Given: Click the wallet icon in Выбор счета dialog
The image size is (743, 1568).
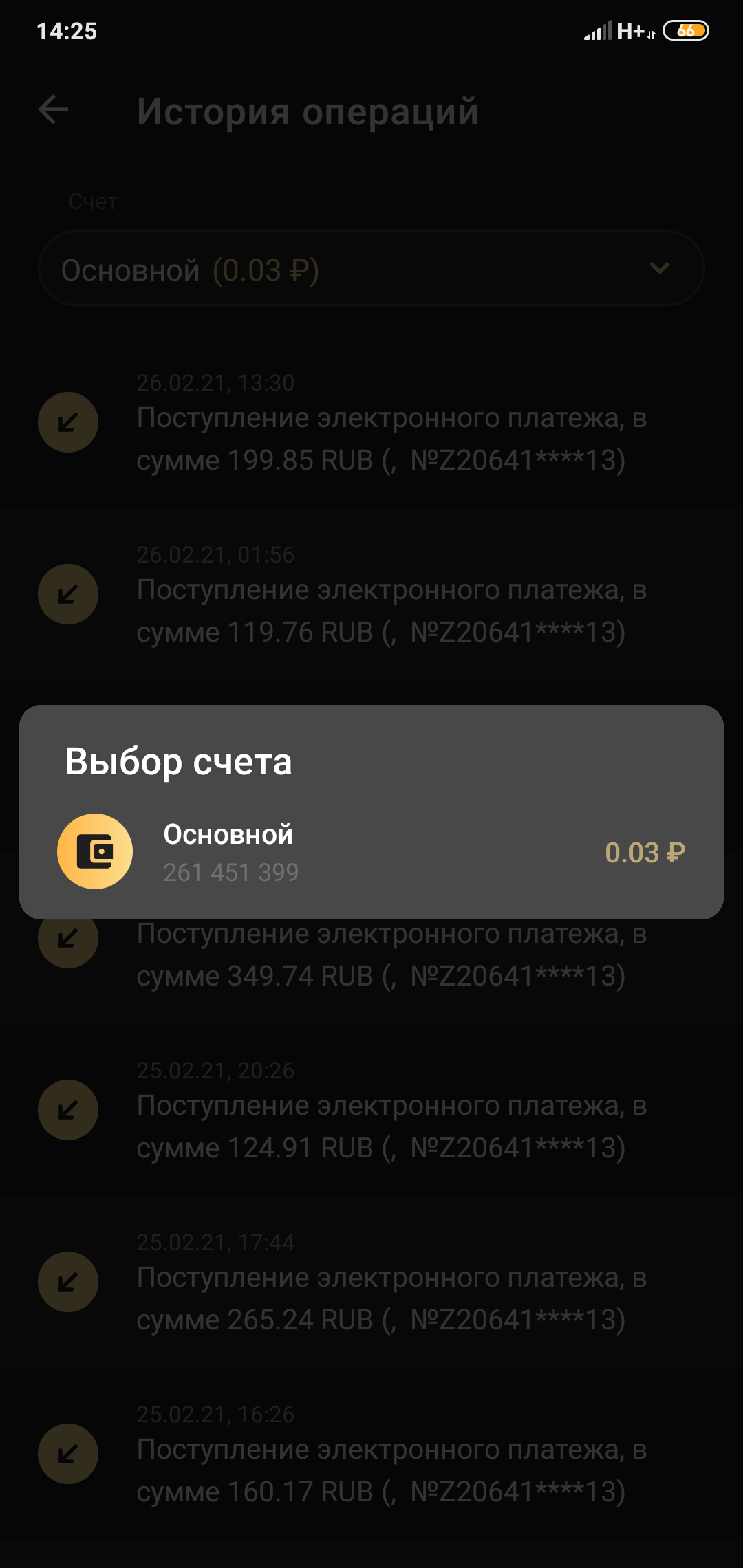Looking at the screenshot, I should pos(95,851).
